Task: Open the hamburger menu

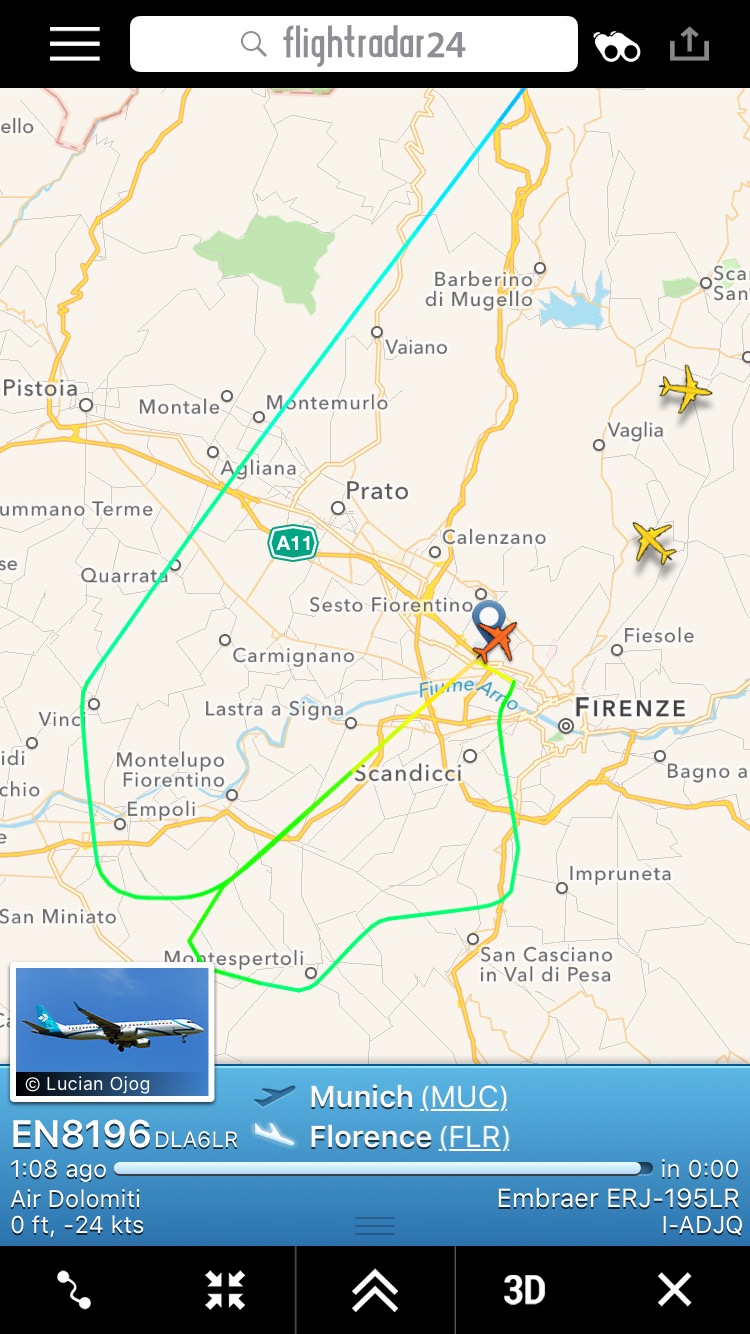Action: (x=75, y=44)
